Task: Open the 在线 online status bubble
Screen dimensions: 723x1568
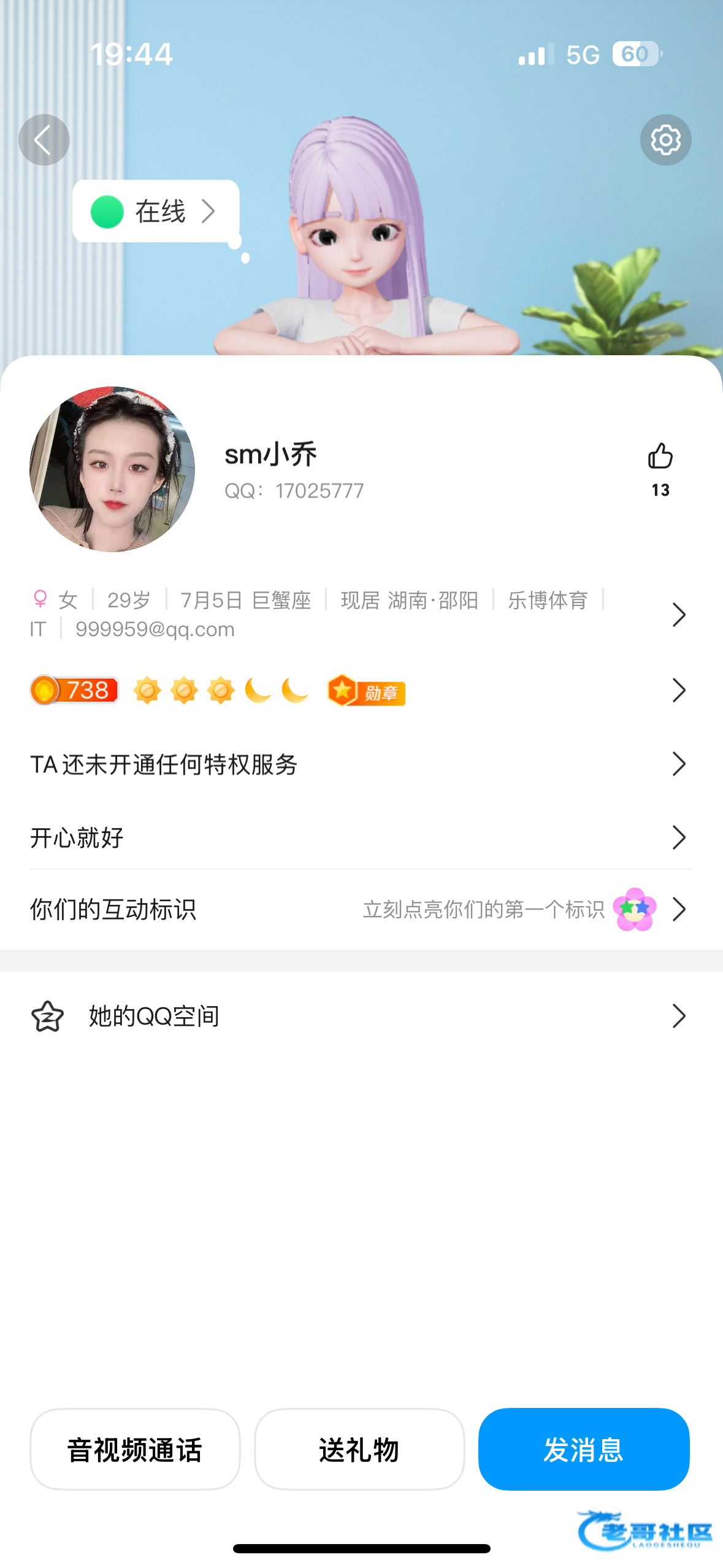Action: [156, 212]
